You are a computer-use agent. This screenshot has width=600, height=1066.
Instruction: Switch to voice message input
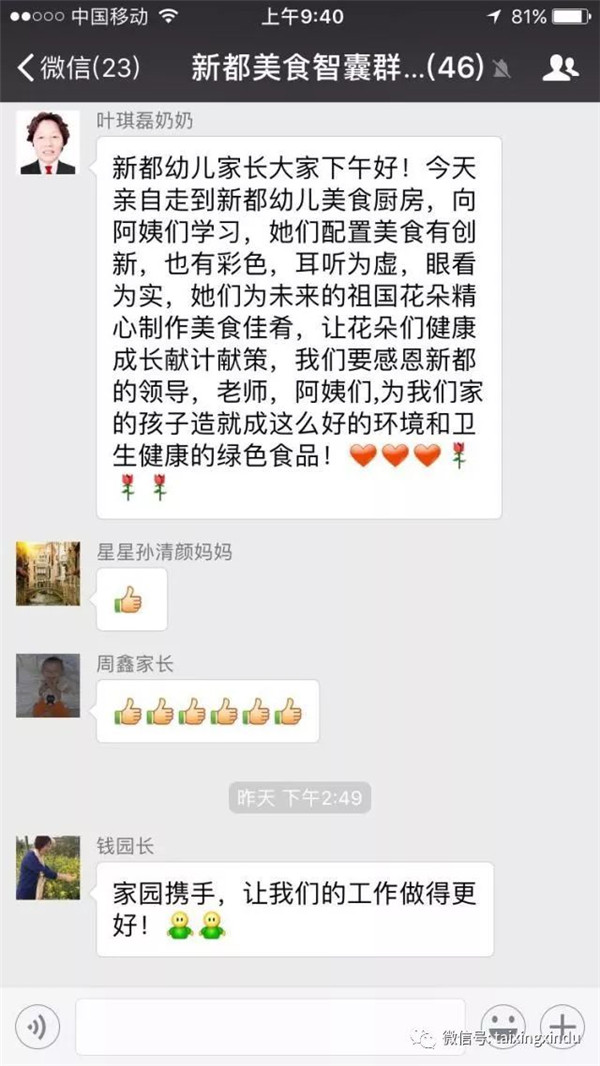(x=37, y=1026)
